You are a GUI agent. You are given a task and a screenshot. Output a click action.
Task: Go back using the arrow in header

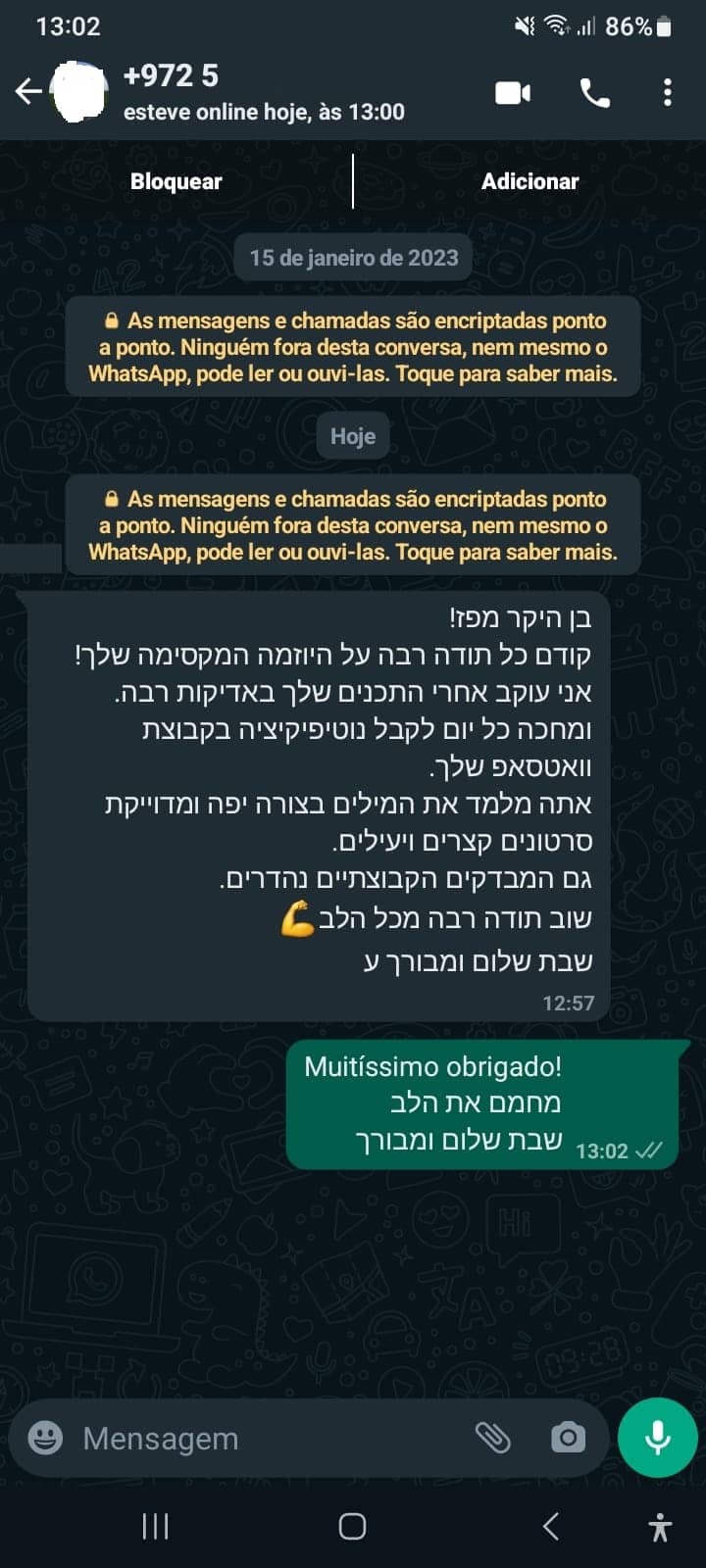pos(29,92)
